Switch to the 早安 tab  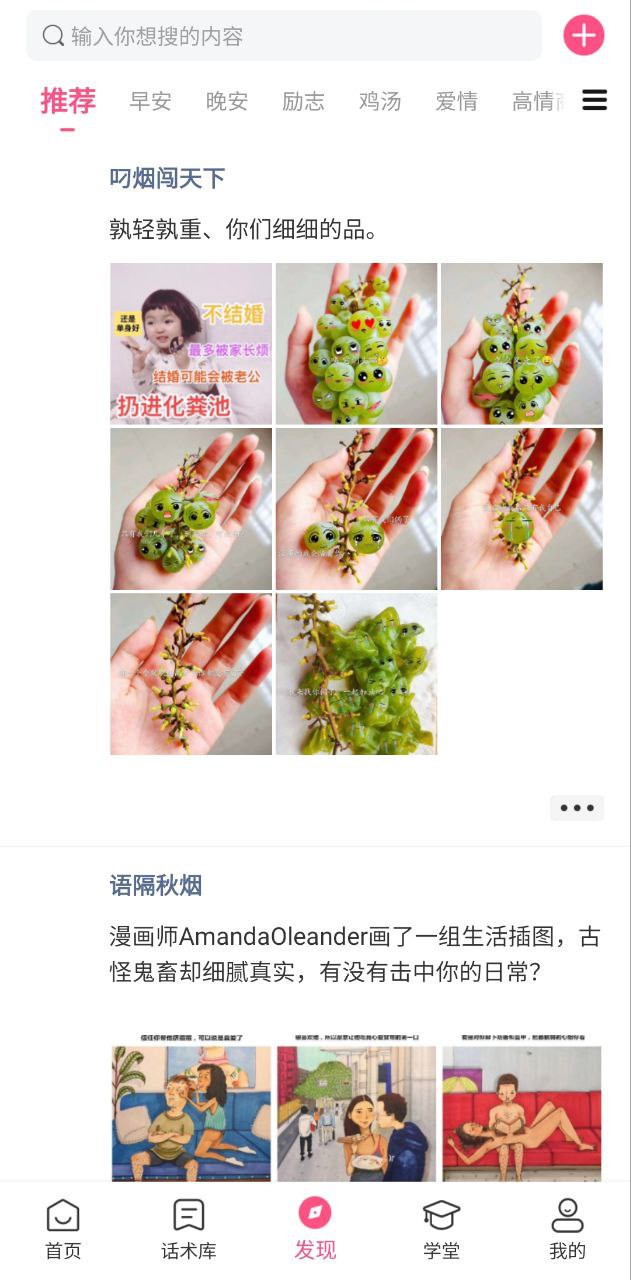click(x=150, y=101)
